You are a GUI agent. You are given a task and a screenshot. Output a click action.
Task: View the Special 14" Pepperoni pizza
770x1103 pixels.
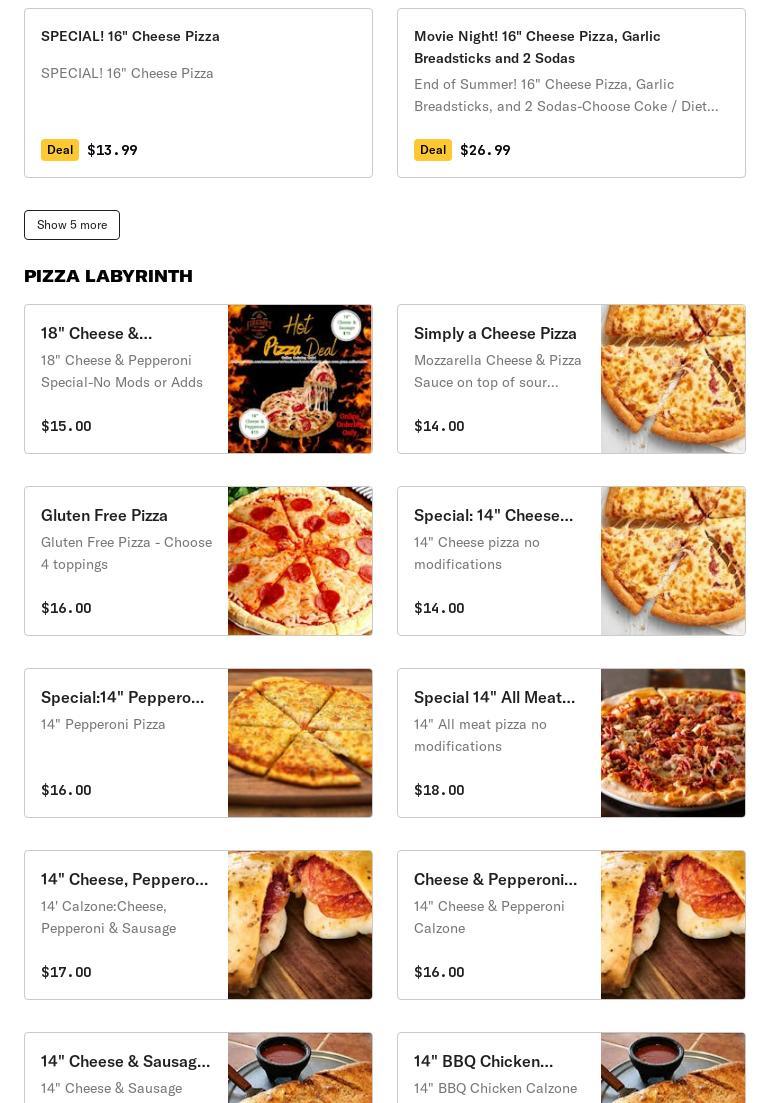pos(198,743)
